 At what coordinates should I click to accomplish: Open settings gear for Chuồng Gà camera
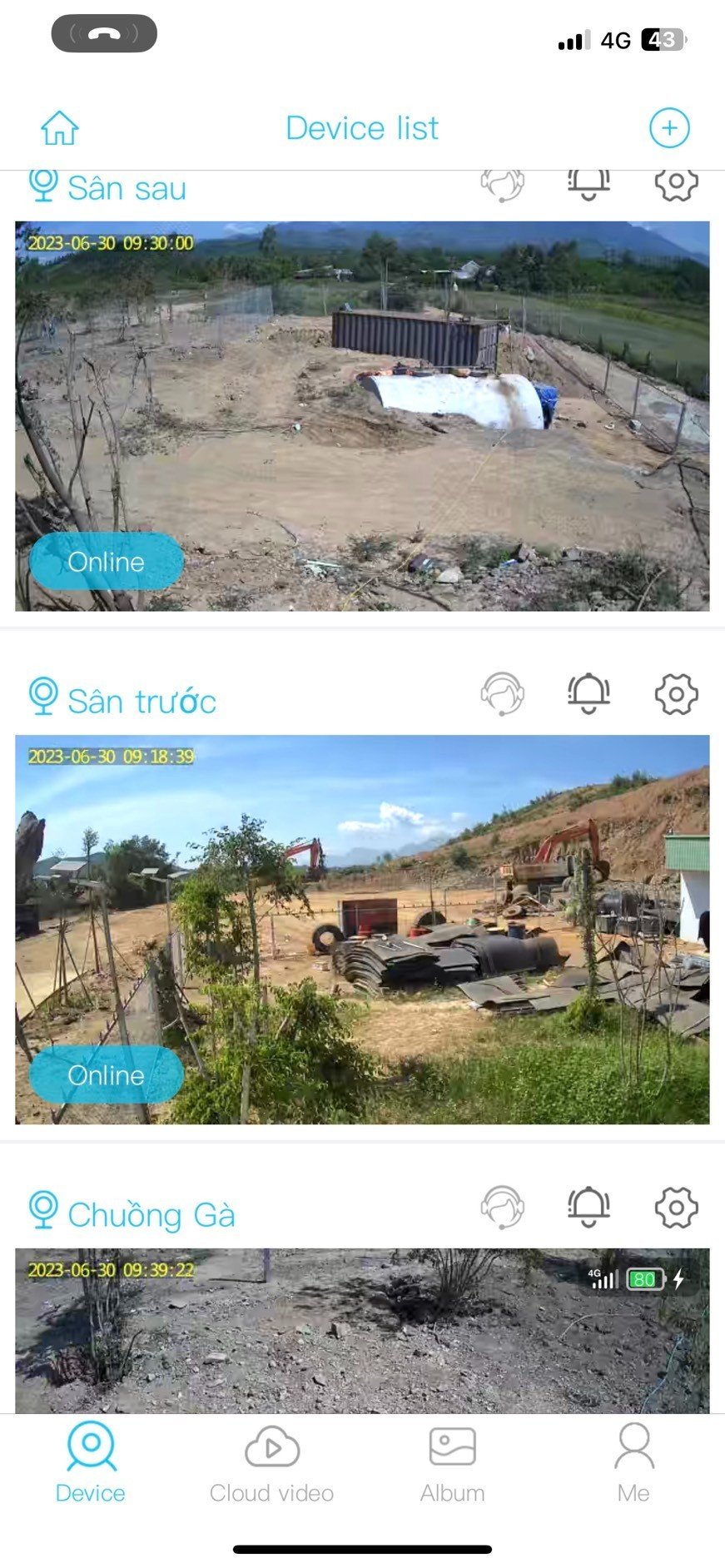pos(676,1207)
